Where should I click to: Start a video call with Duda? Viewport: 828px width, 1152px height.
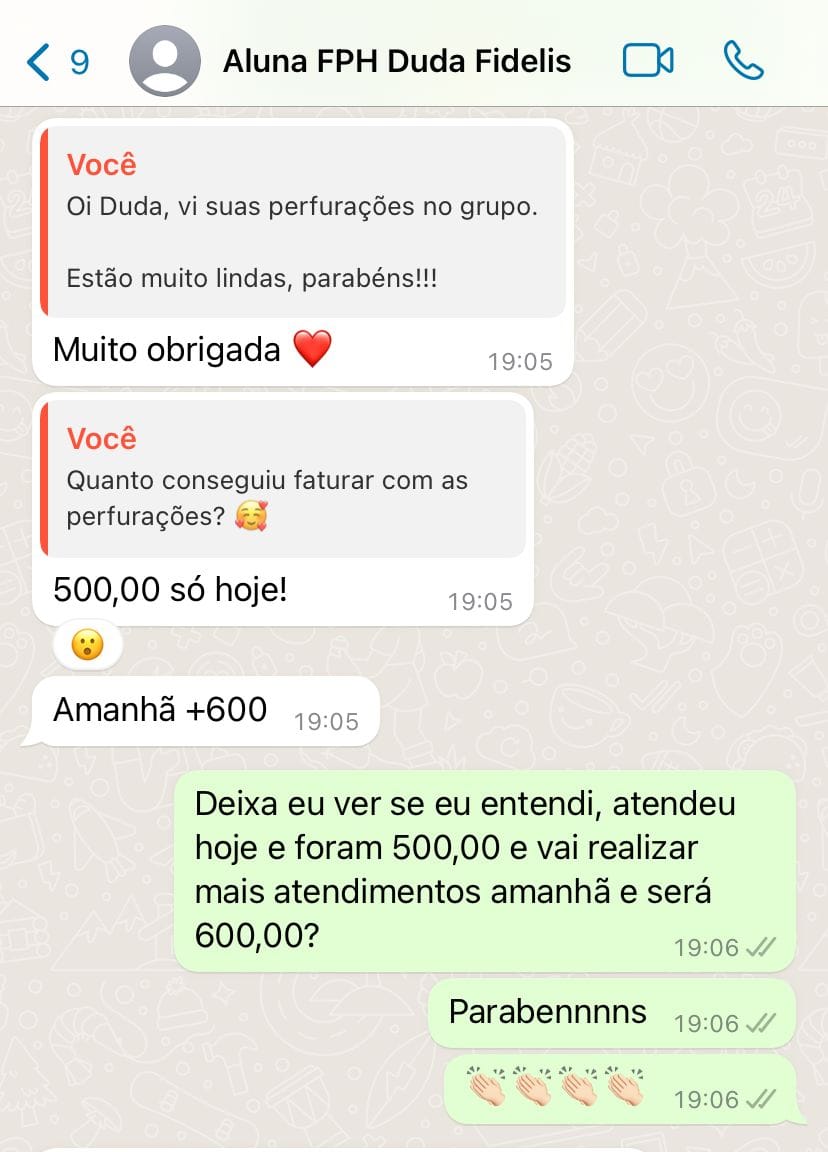[x=647, y=62]
